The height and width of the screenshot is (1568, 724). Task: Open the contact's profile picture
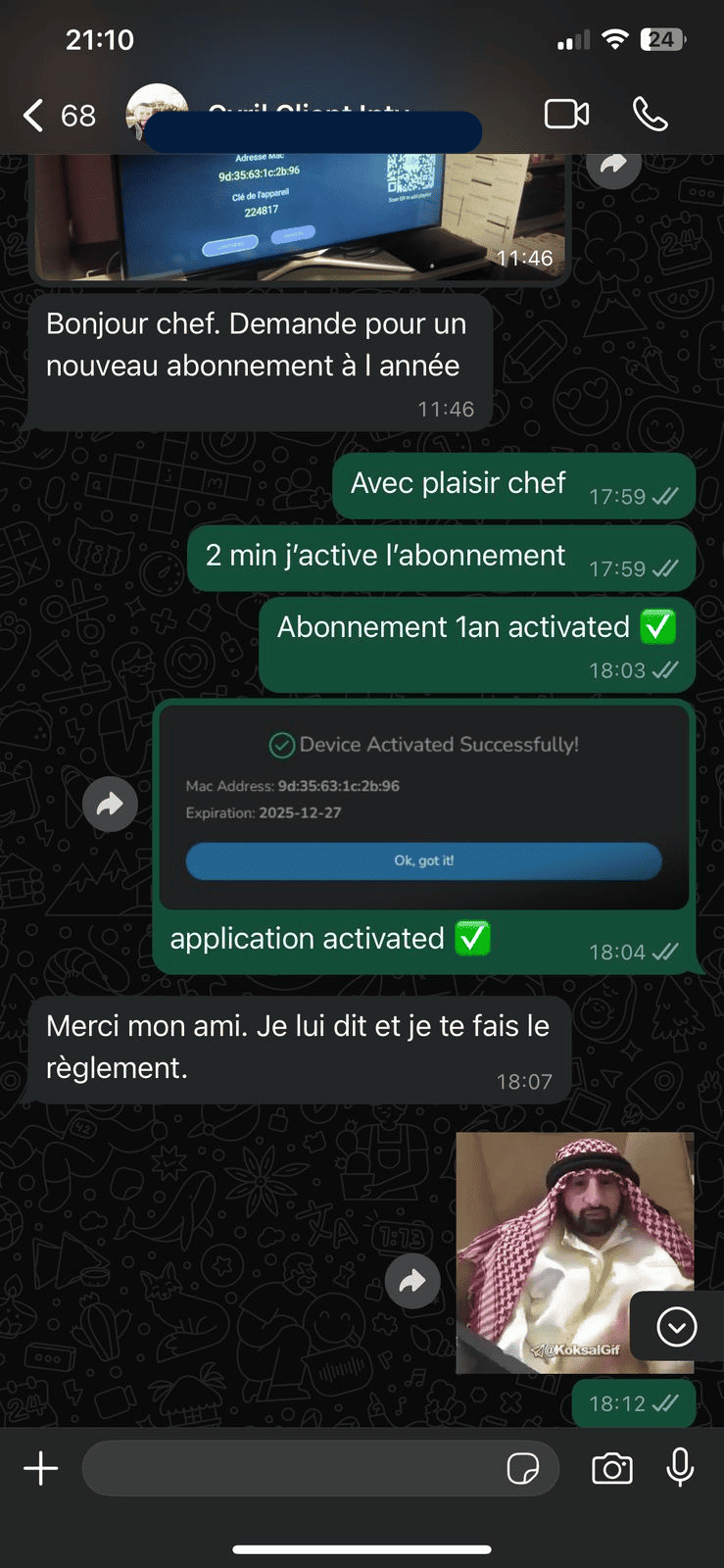click(x=157, y=113)
